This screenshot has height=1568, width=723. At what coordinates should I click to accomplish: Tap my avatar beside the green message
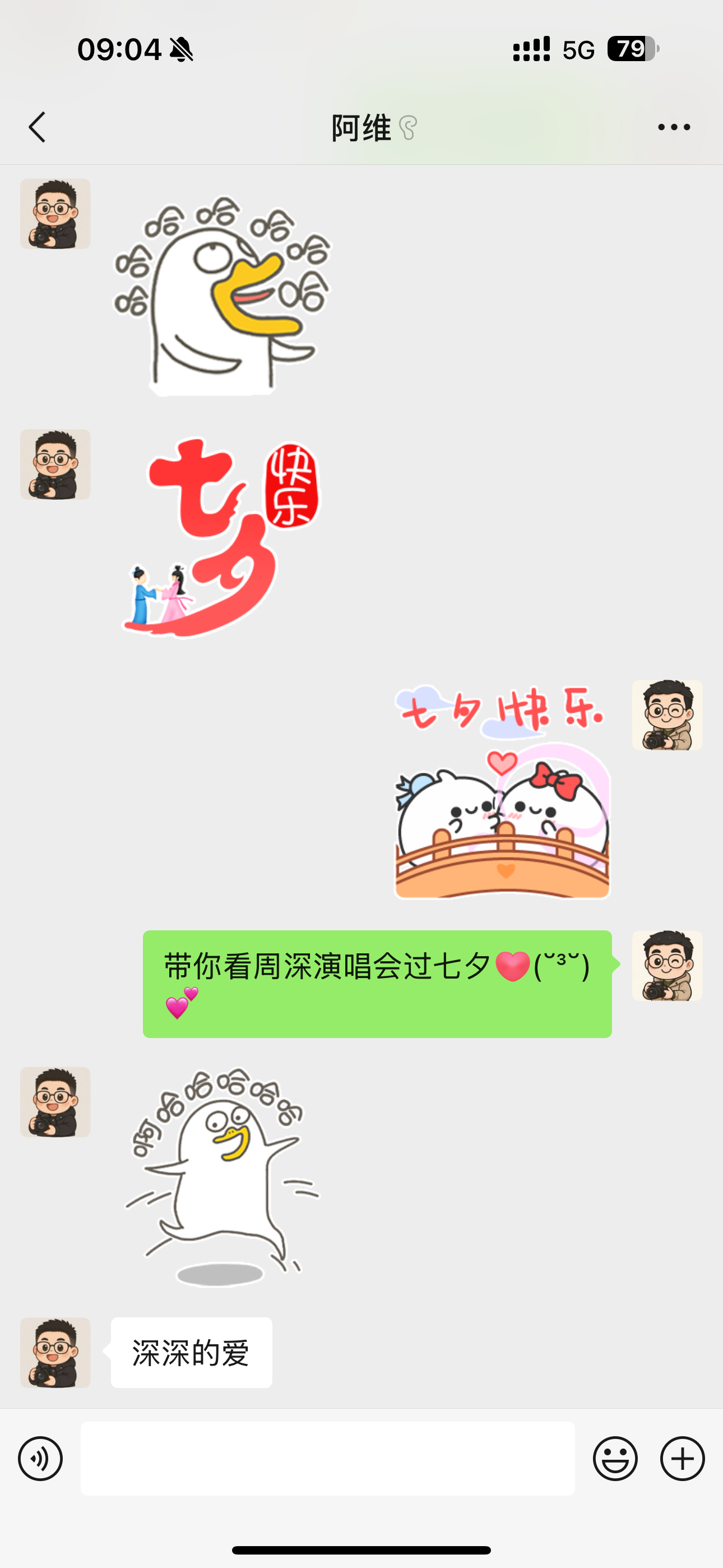click(667, 965)
